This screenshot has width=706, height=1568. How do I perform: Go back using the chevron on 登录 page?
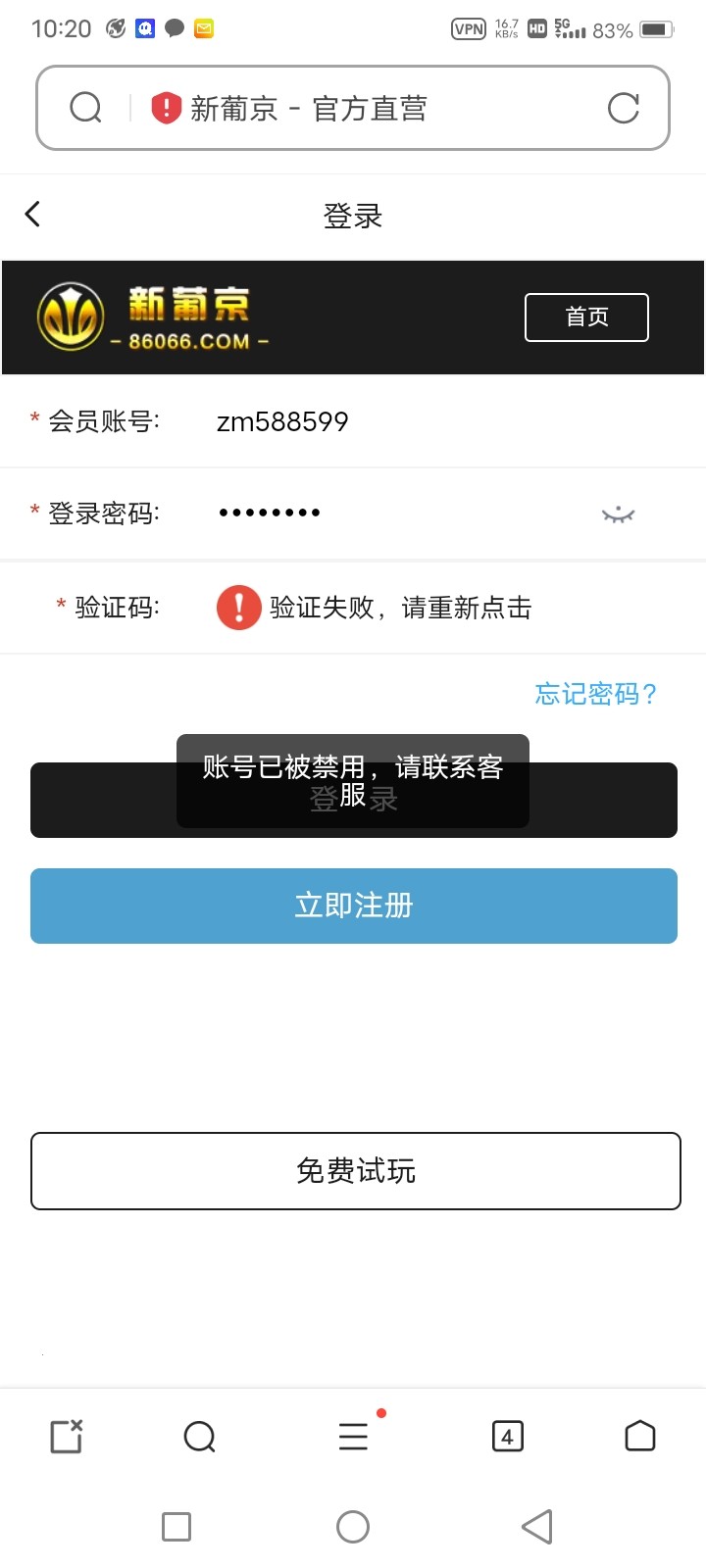[x=32, y=214]
